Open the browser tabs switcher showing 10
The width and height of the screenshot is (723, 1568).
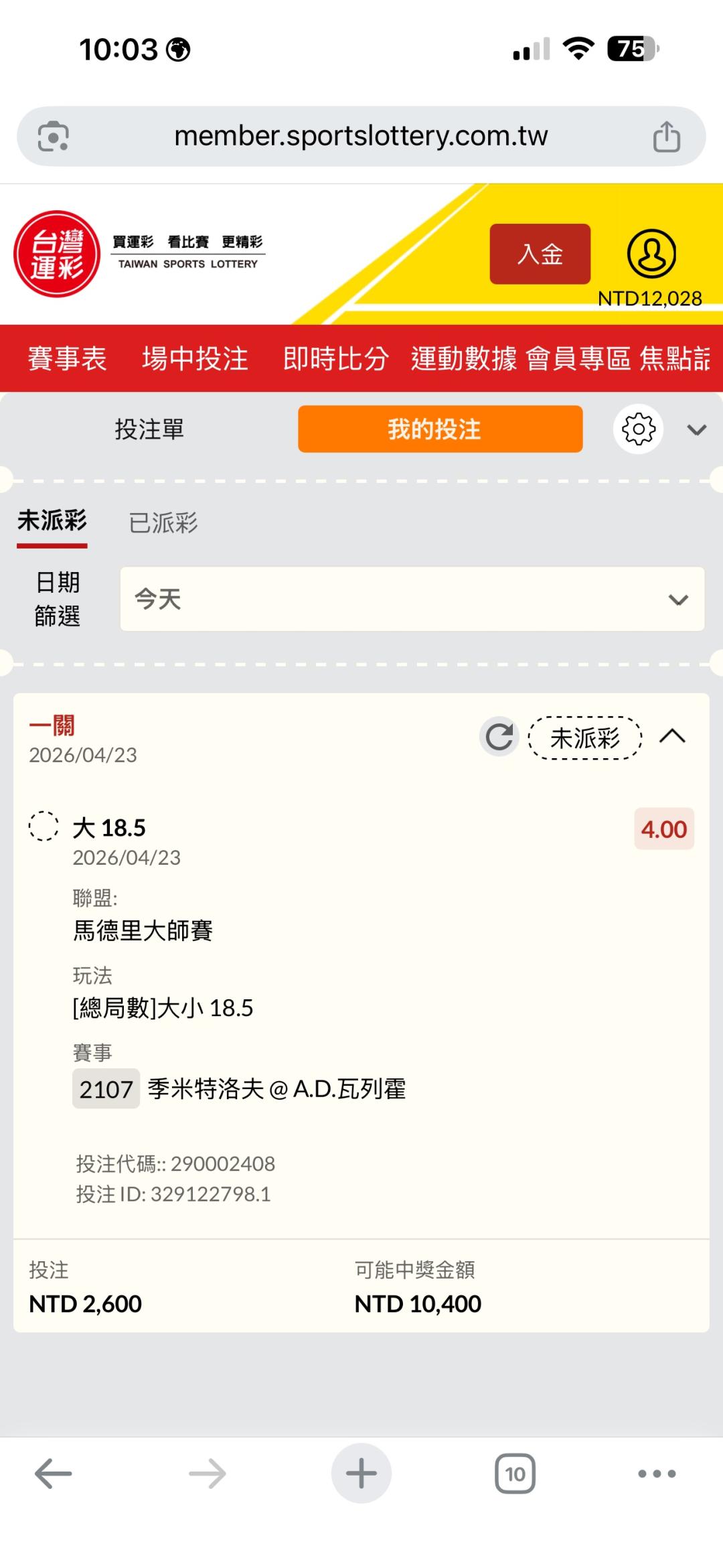pyautogui.click(x=515, y=1474)
